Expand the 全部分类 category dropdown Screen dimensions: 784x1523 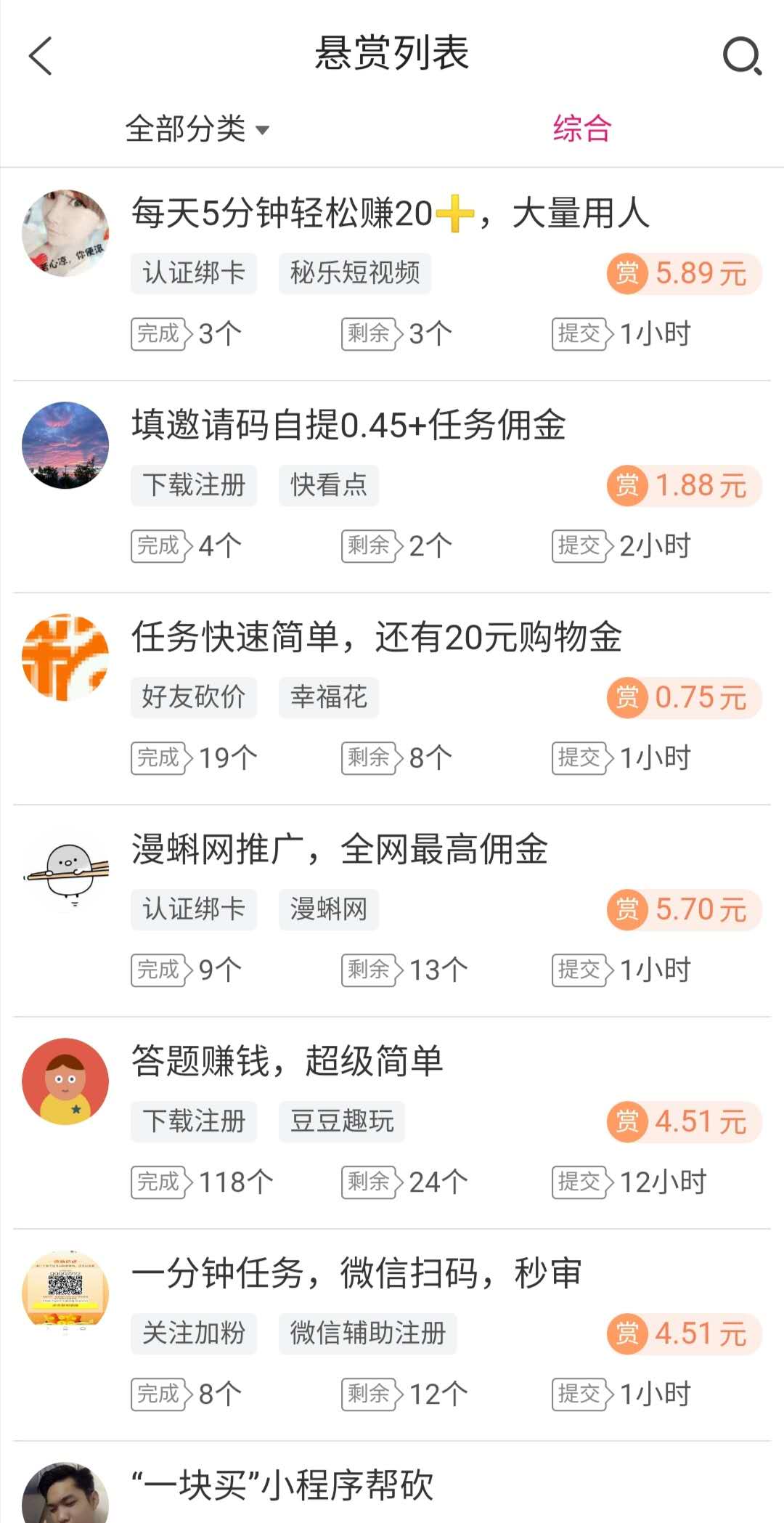pyautogui.click(x=197, y=129)
